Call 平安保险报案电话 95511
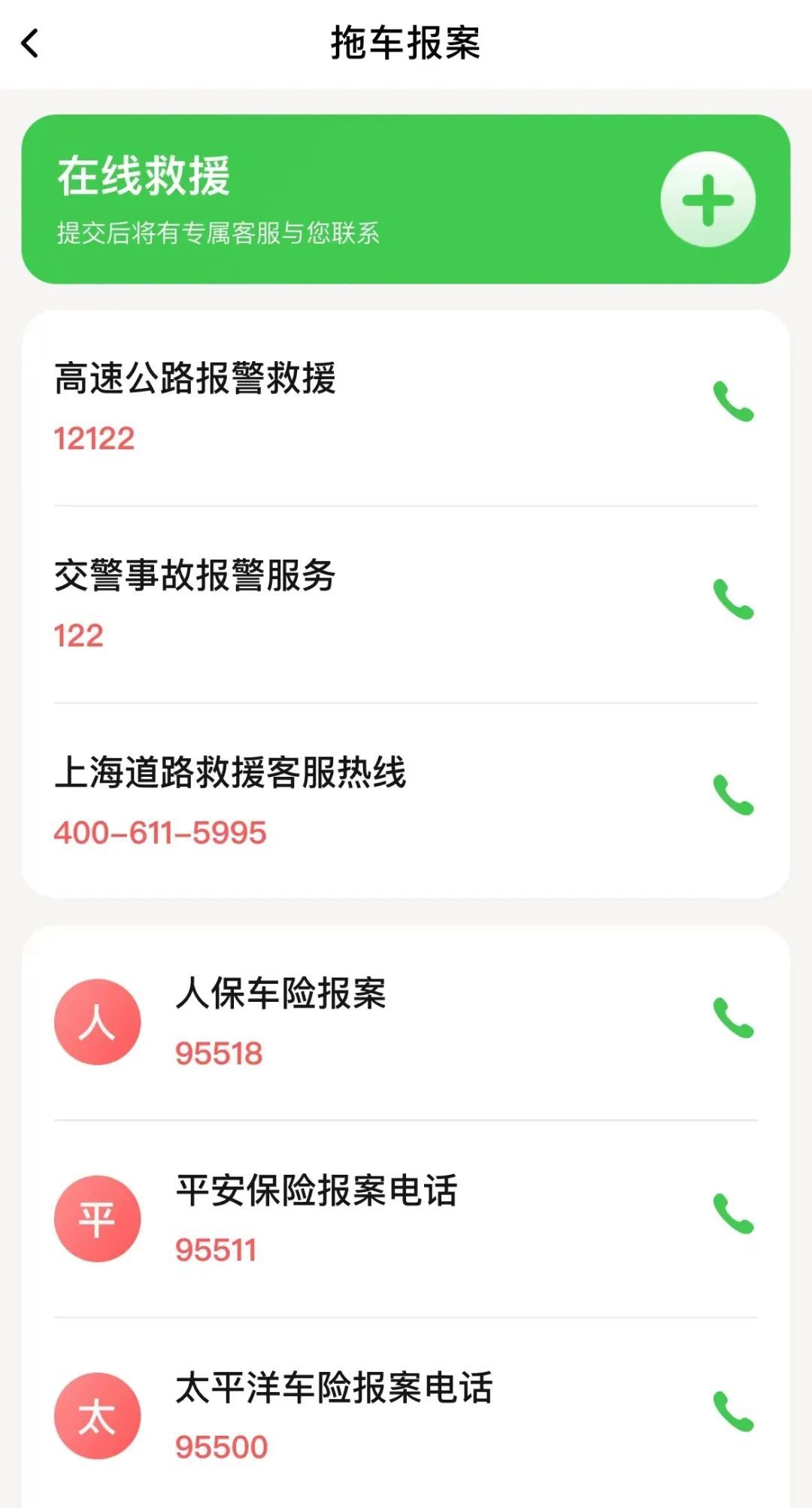 pos(733,1214)
